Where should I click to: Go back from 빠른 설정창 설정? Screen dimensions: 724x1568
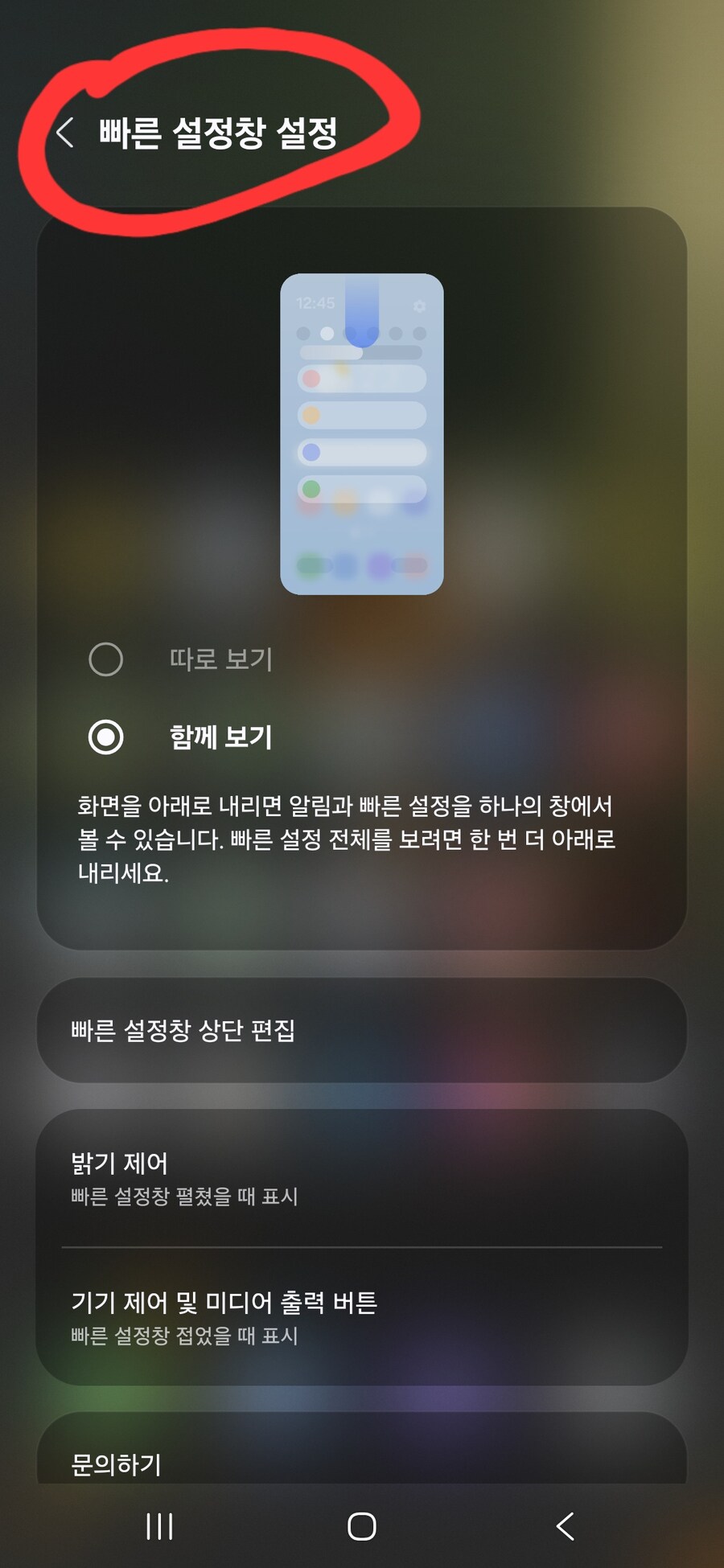(65, 133)
